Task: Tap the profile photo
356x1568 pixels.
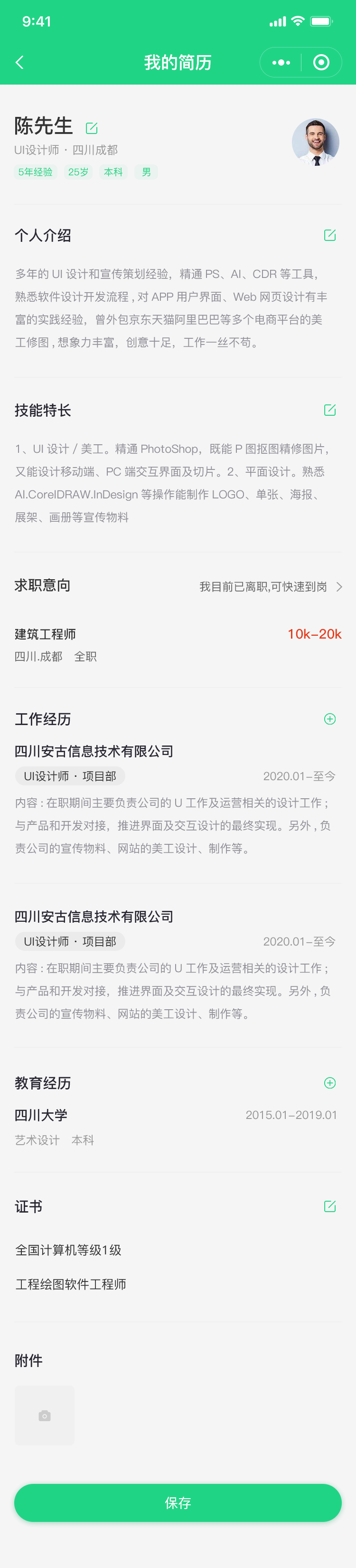Action: click(x=315, y=142)
